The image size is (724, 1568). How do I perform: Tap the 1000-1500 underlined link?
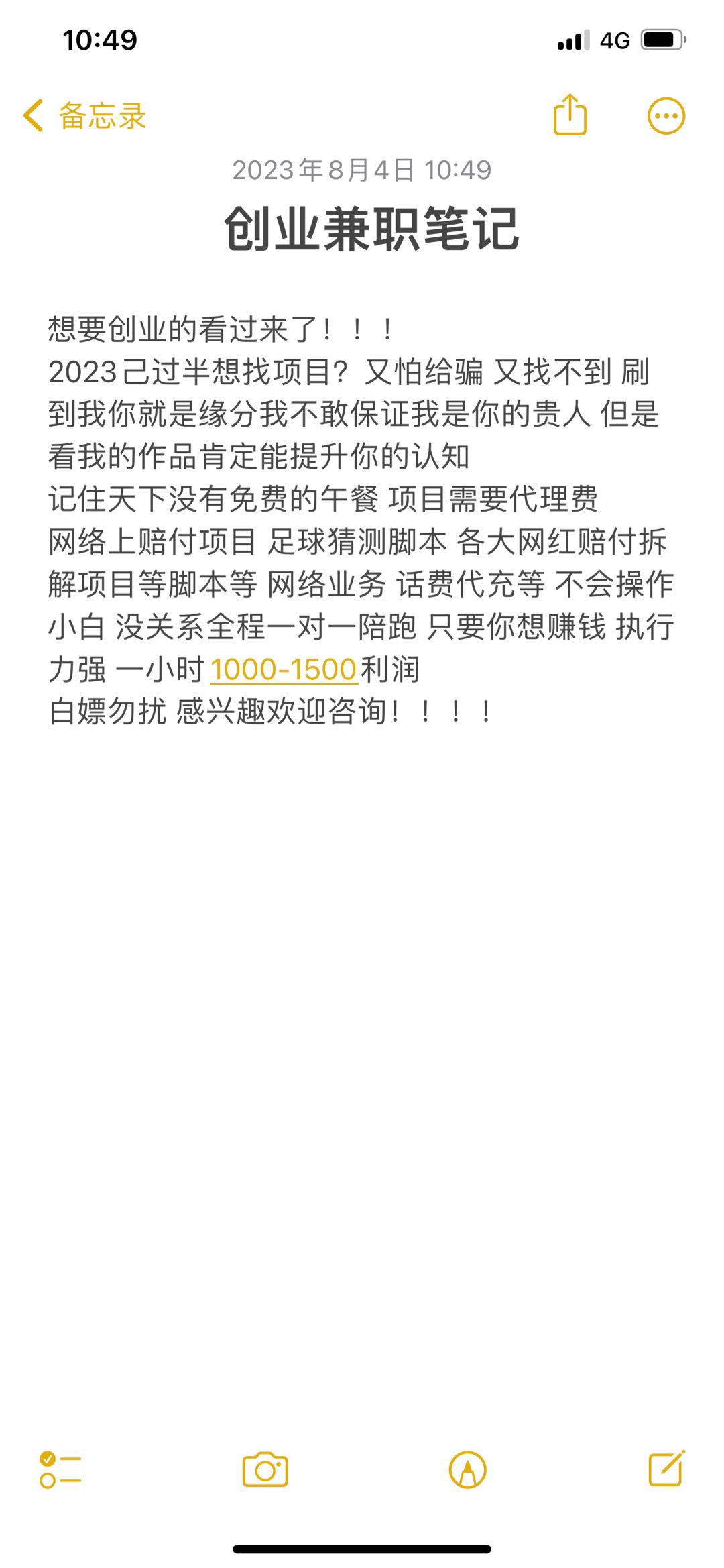284,669
